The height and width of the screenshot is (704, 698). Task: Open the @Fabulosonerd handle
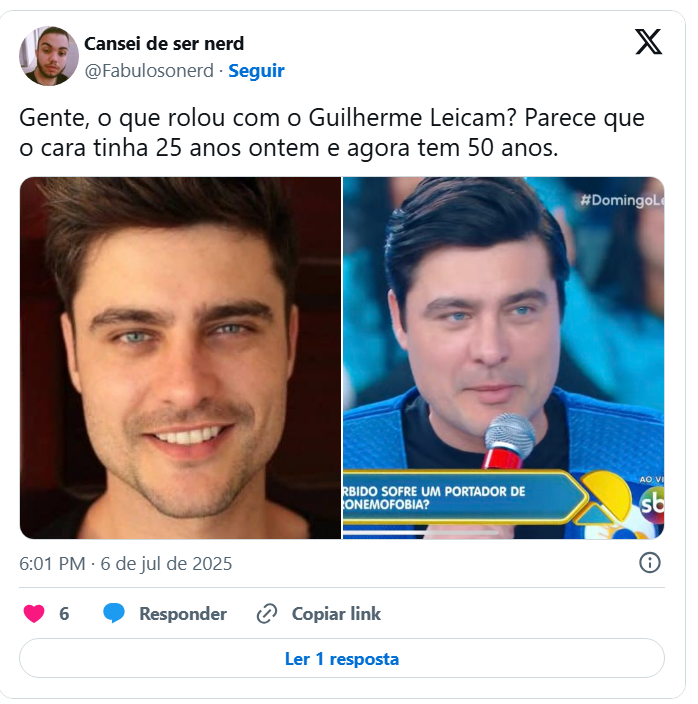click(149, 71)
